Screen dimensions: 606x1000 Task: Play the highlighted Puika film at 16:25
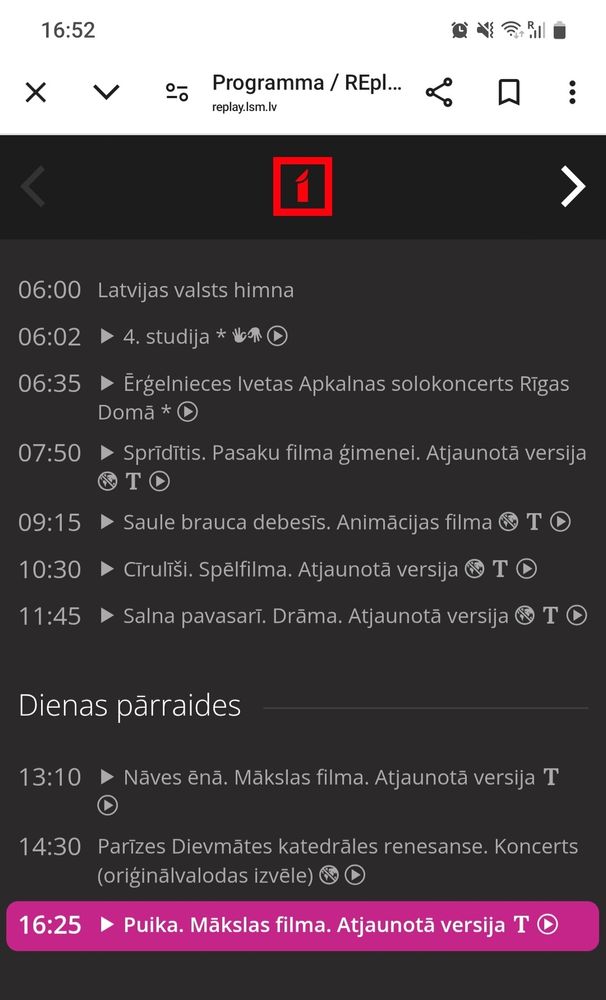(x=303, y=925)
